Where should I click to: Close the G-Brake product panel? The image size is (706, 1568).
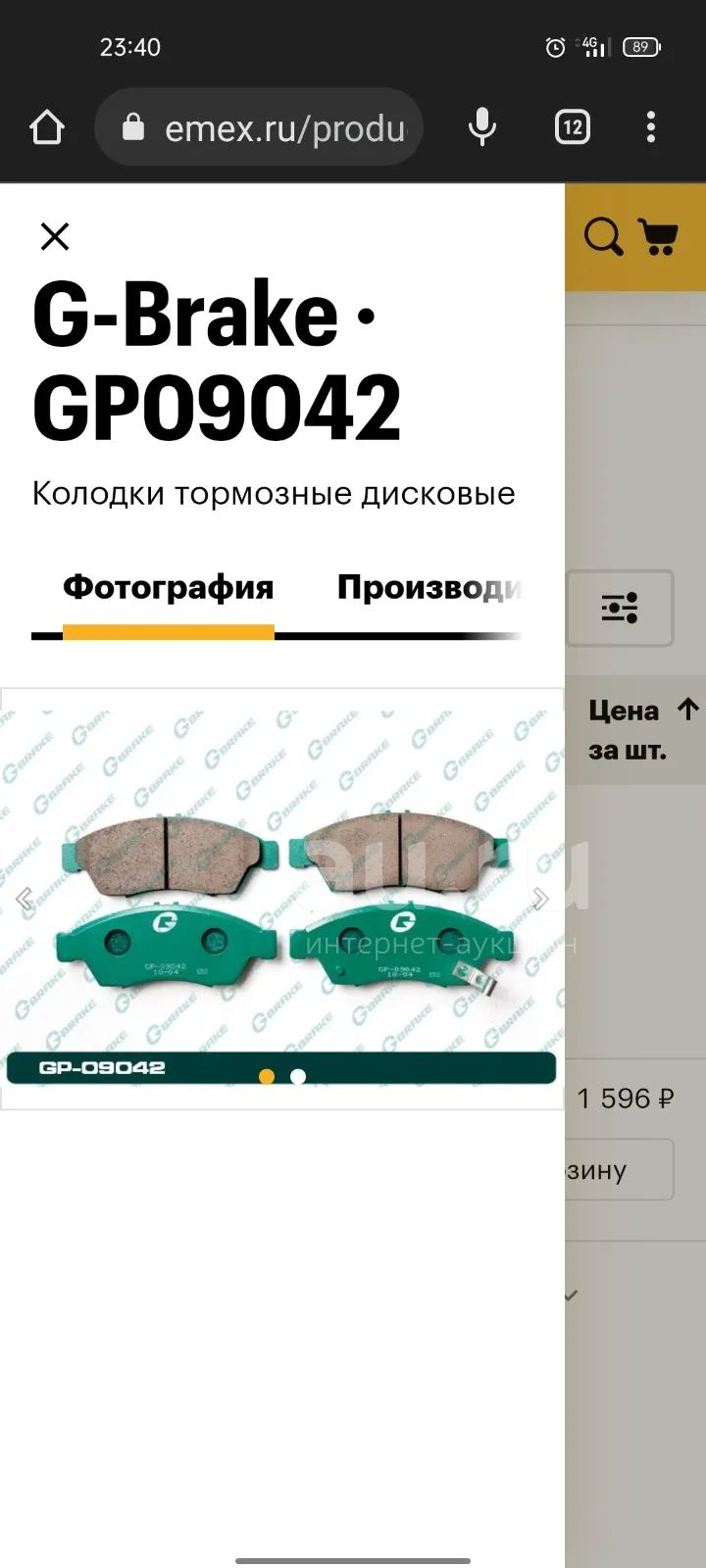[x=55, y=236]
